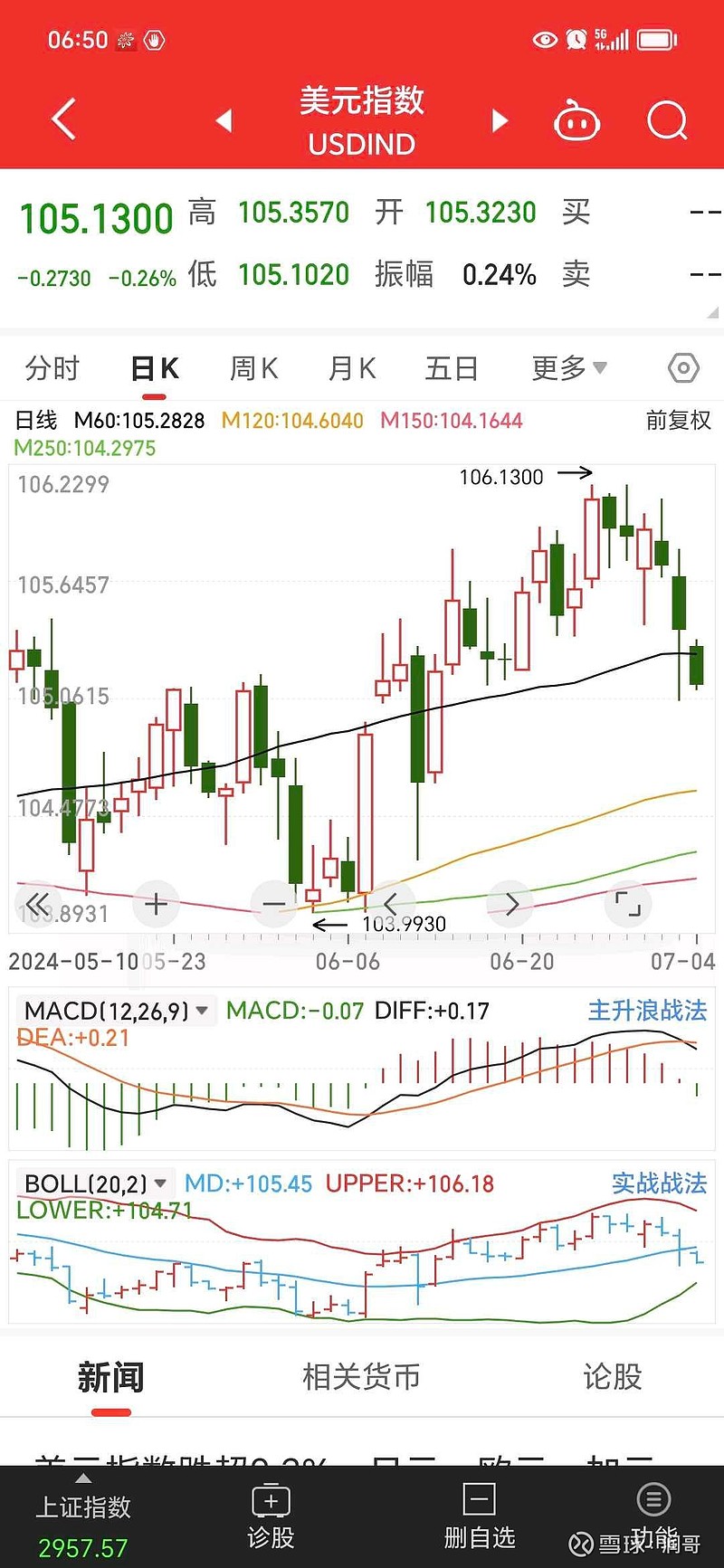Zoom in the chart with plus button
The width and height of the screenshot is (724, 1568).
156,903
